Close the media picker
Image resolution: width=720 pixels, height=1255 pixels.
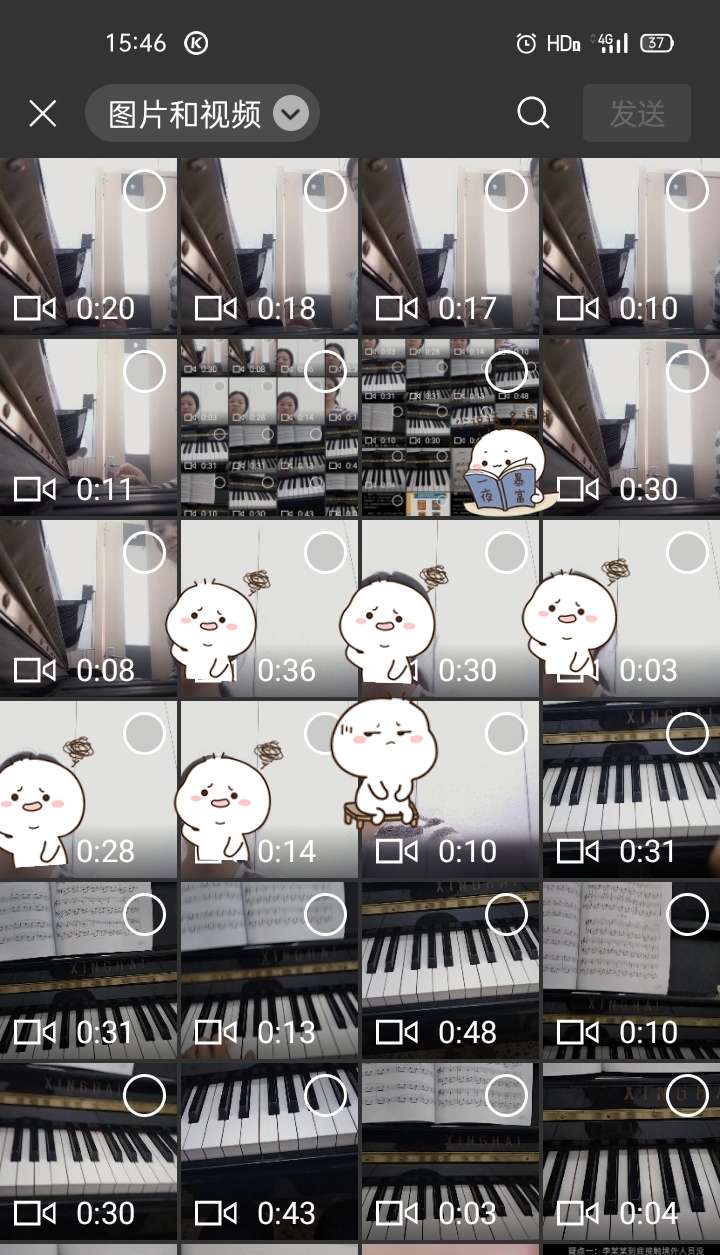coord(43,114)
